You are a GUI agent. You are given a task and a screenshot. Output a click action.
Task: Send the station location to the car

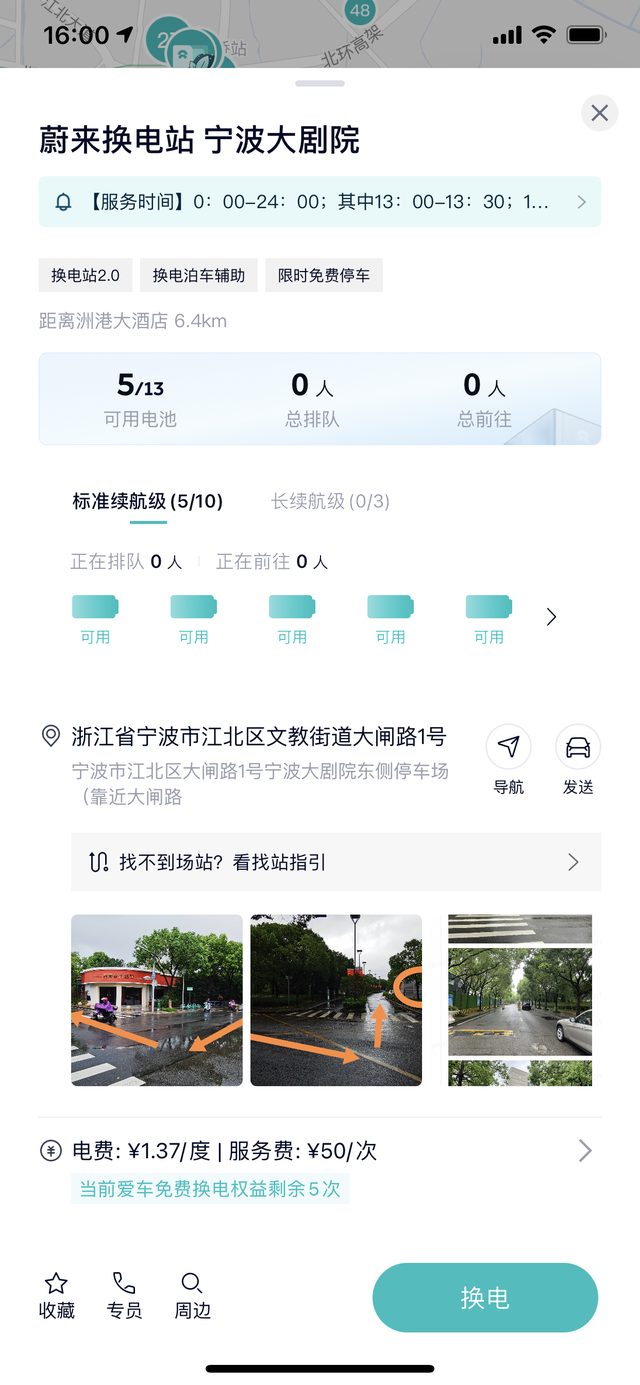(578, 760)
